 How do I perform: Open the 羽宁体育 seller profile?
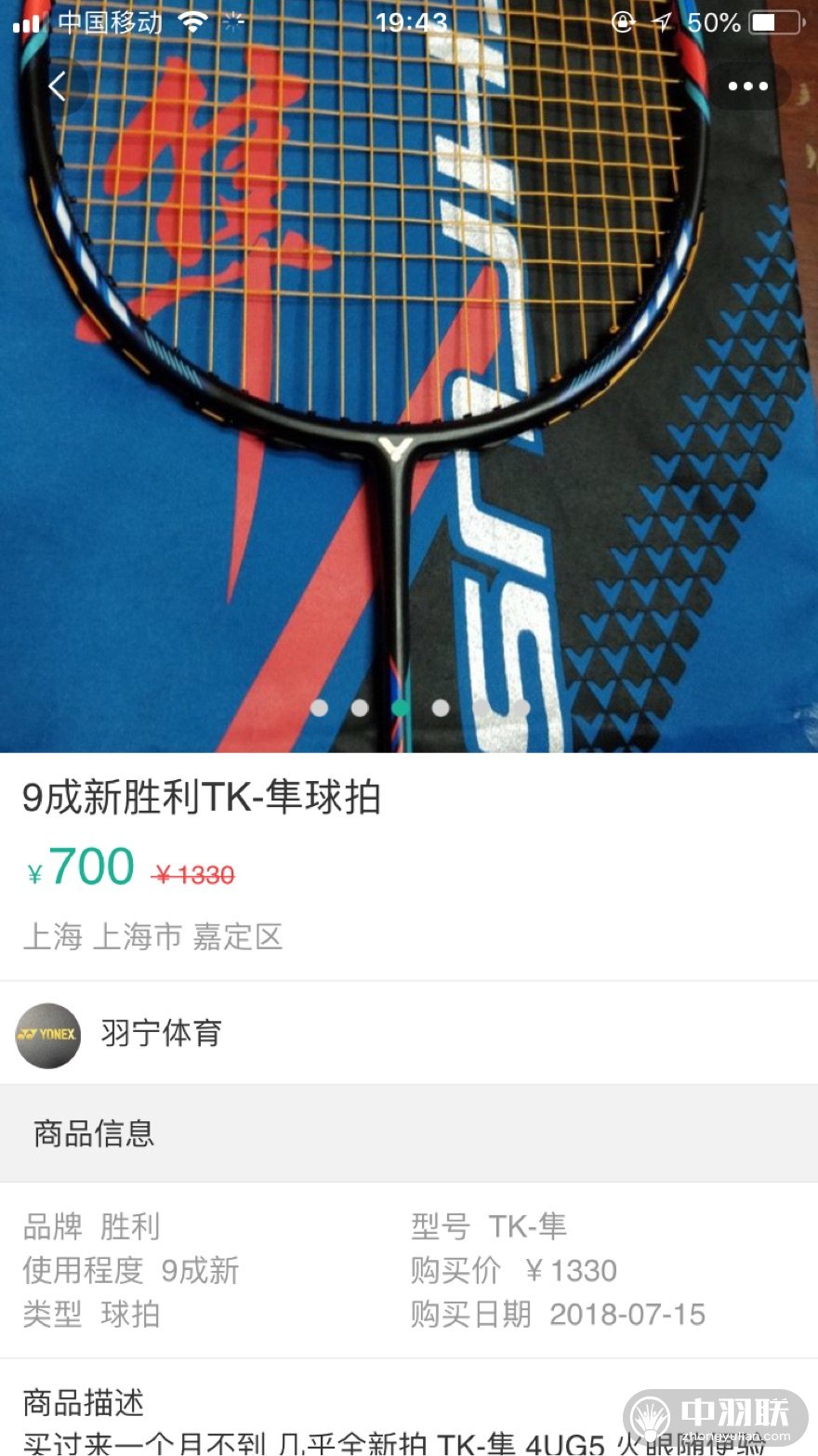point(409,1033)
